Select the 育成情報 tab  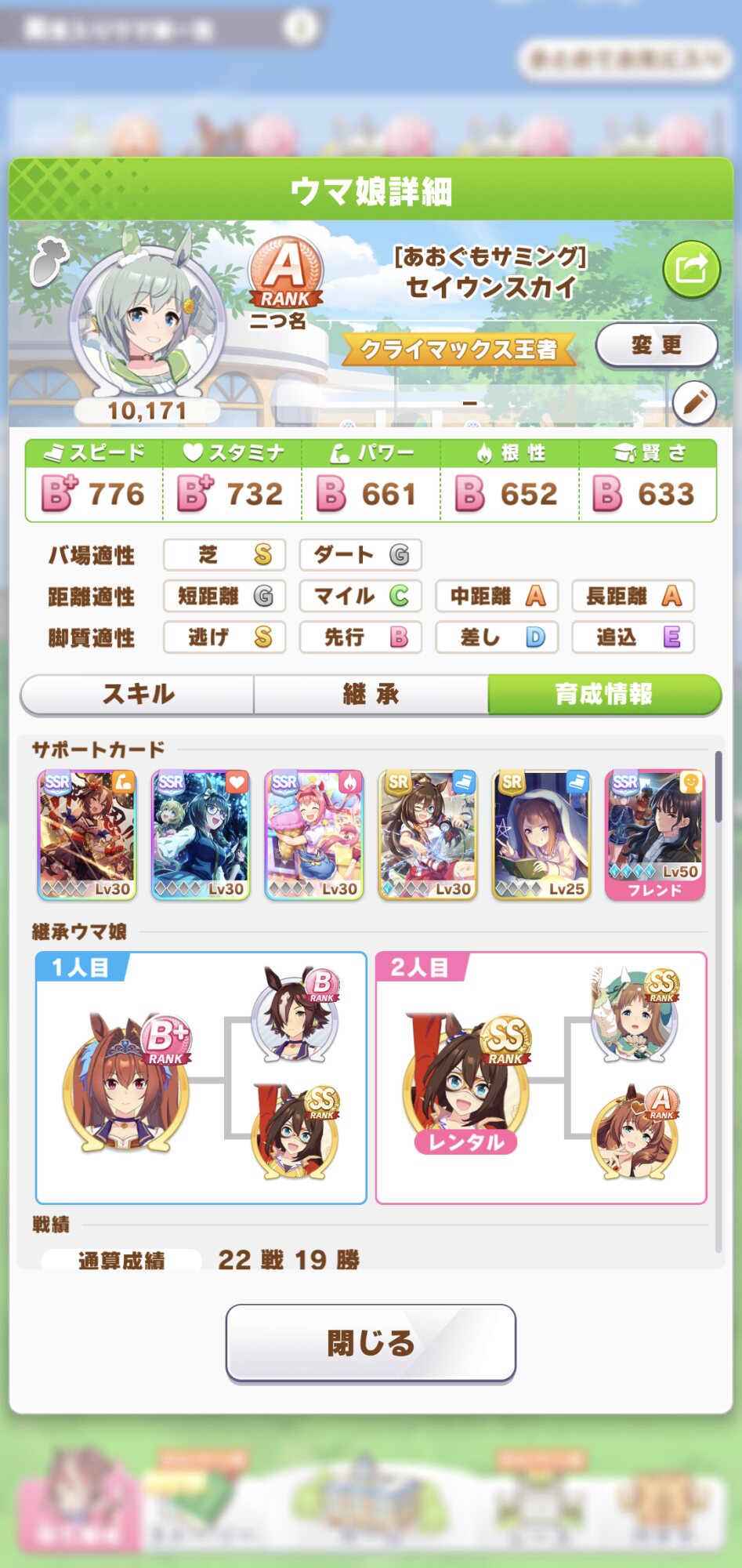(604, 694)
